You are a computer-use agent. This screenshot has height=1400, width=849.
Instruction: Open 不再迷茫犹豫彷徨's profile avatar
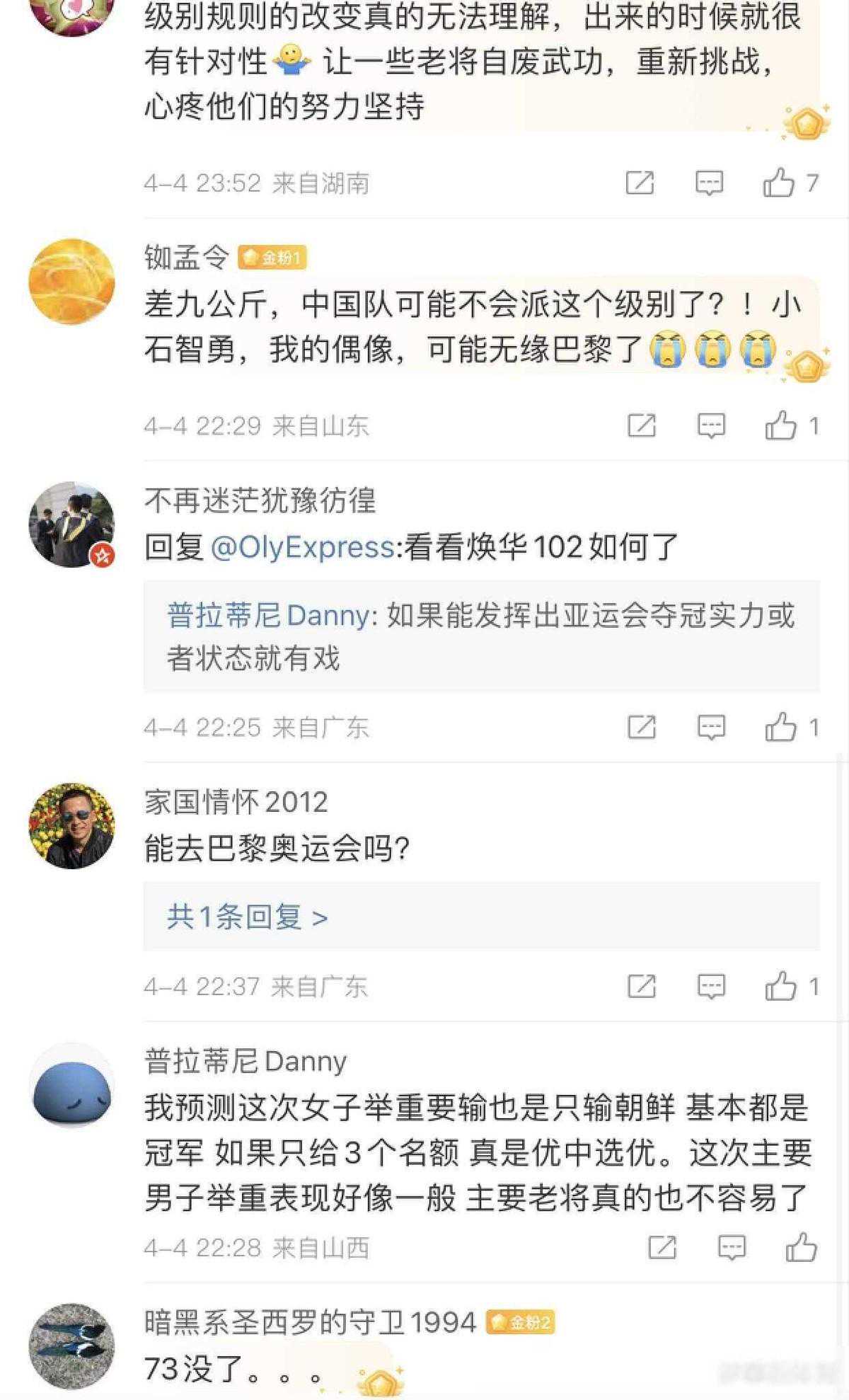coord(71,524)
